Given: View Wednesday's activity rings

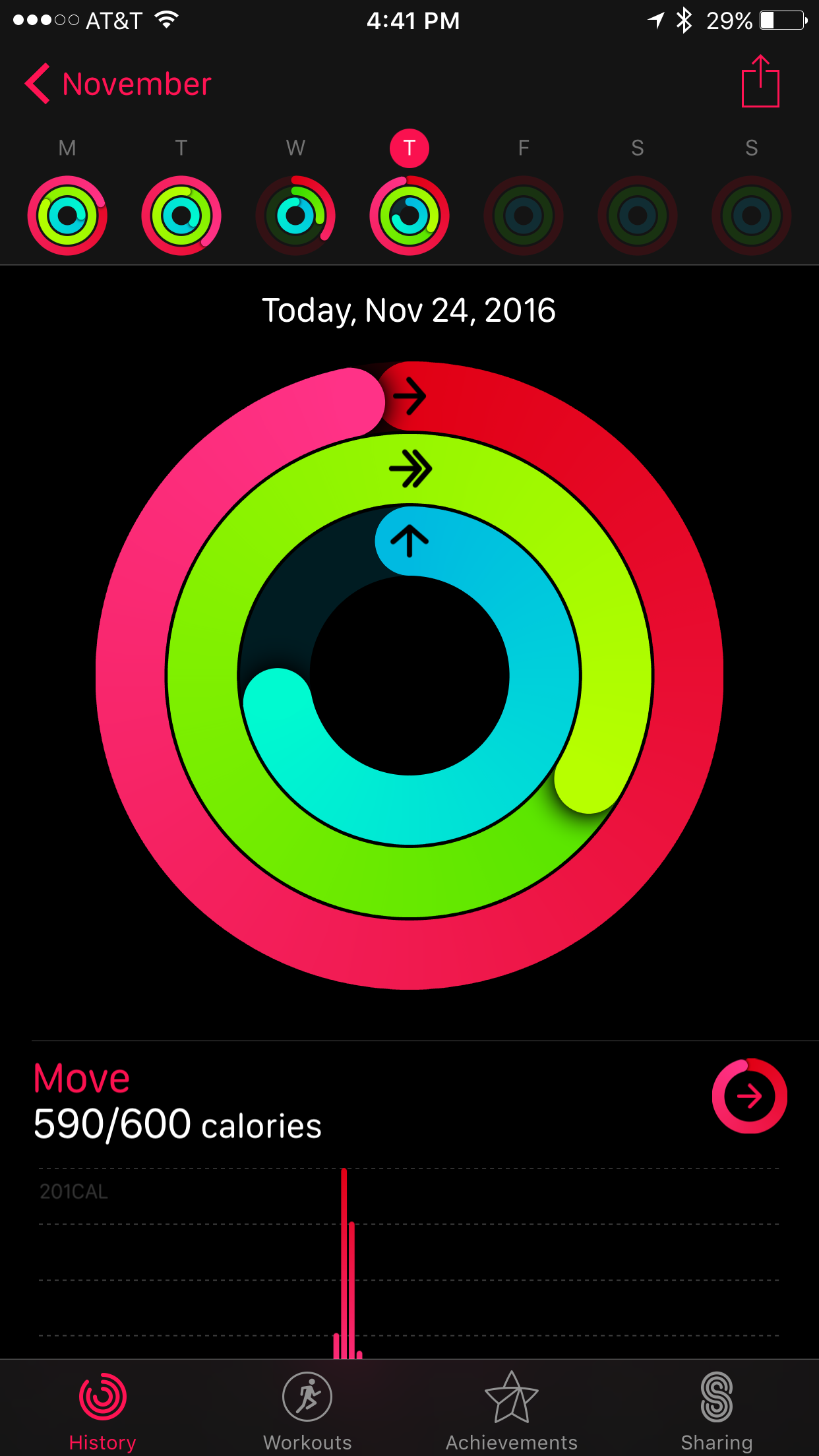Looking at the screenshot, I should click(295, 215).
